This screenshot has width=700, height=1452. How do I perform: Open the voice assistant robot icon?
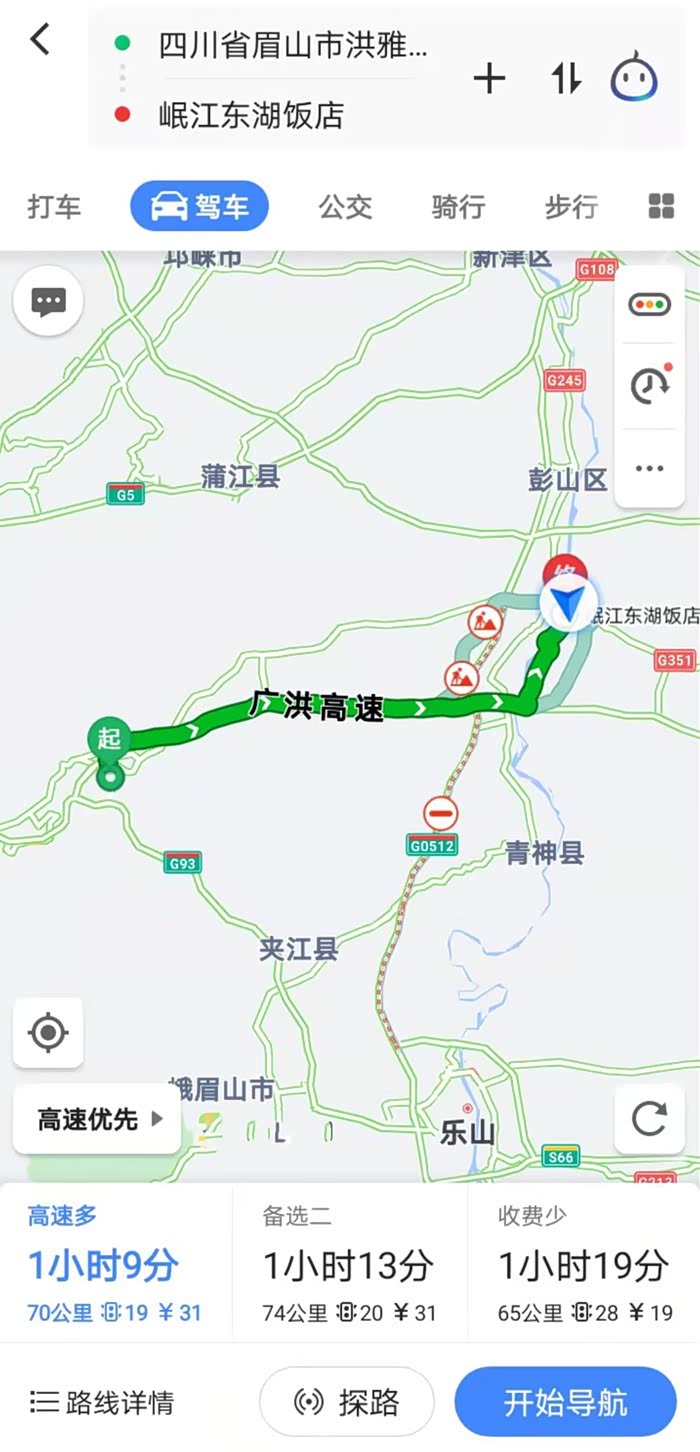(634, 78)
